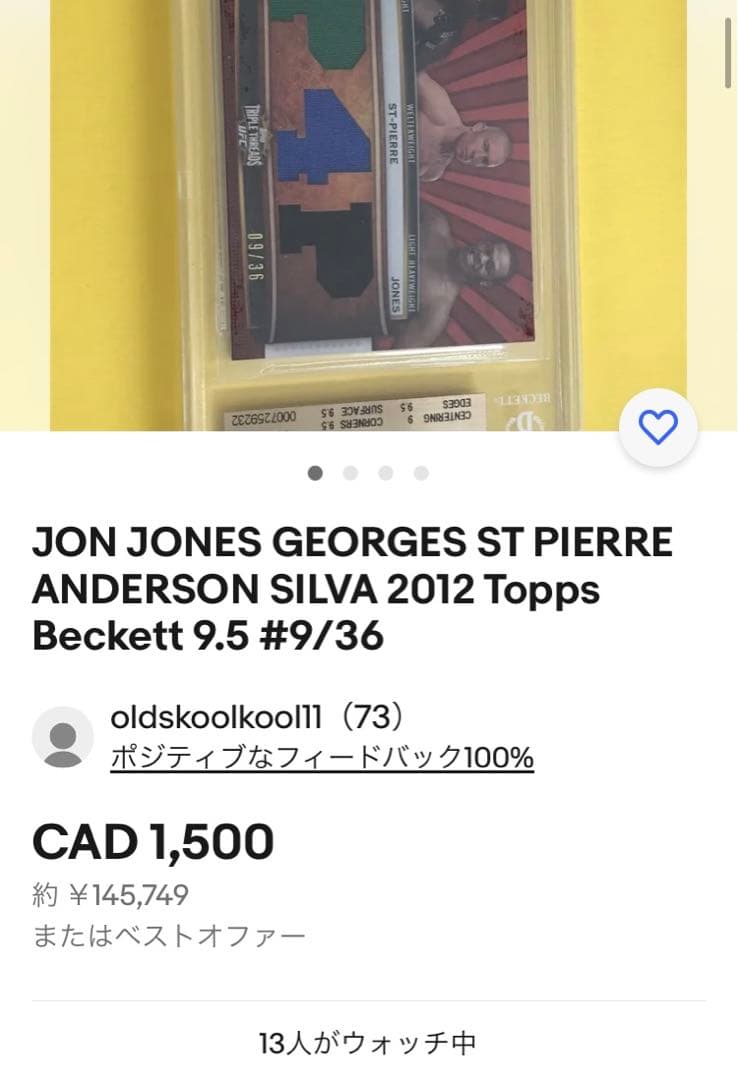View the 100% positive feedback link

pyautogui.click(x=321, y=758)
